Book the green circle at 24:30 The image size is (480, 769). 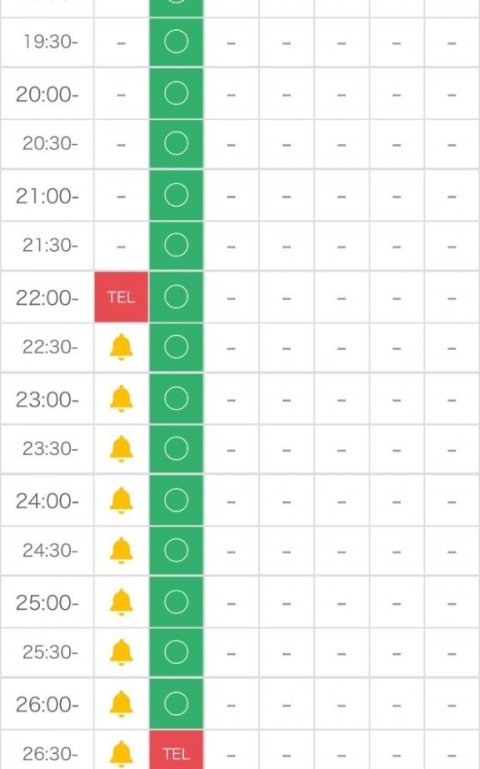pyautogui.click(x=176, y=551)
